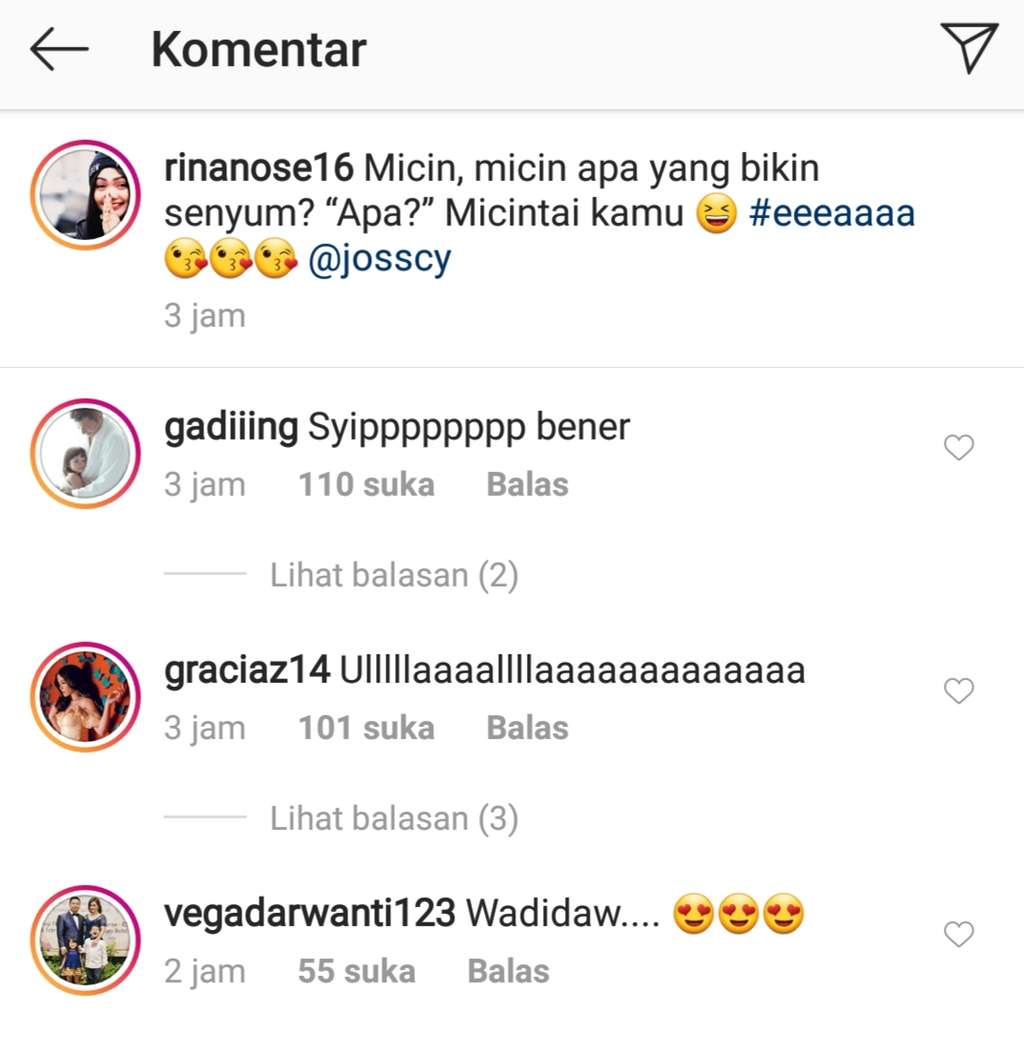
Task: Expand the 3 replies under graciaz14's comment
Action: 393,819
